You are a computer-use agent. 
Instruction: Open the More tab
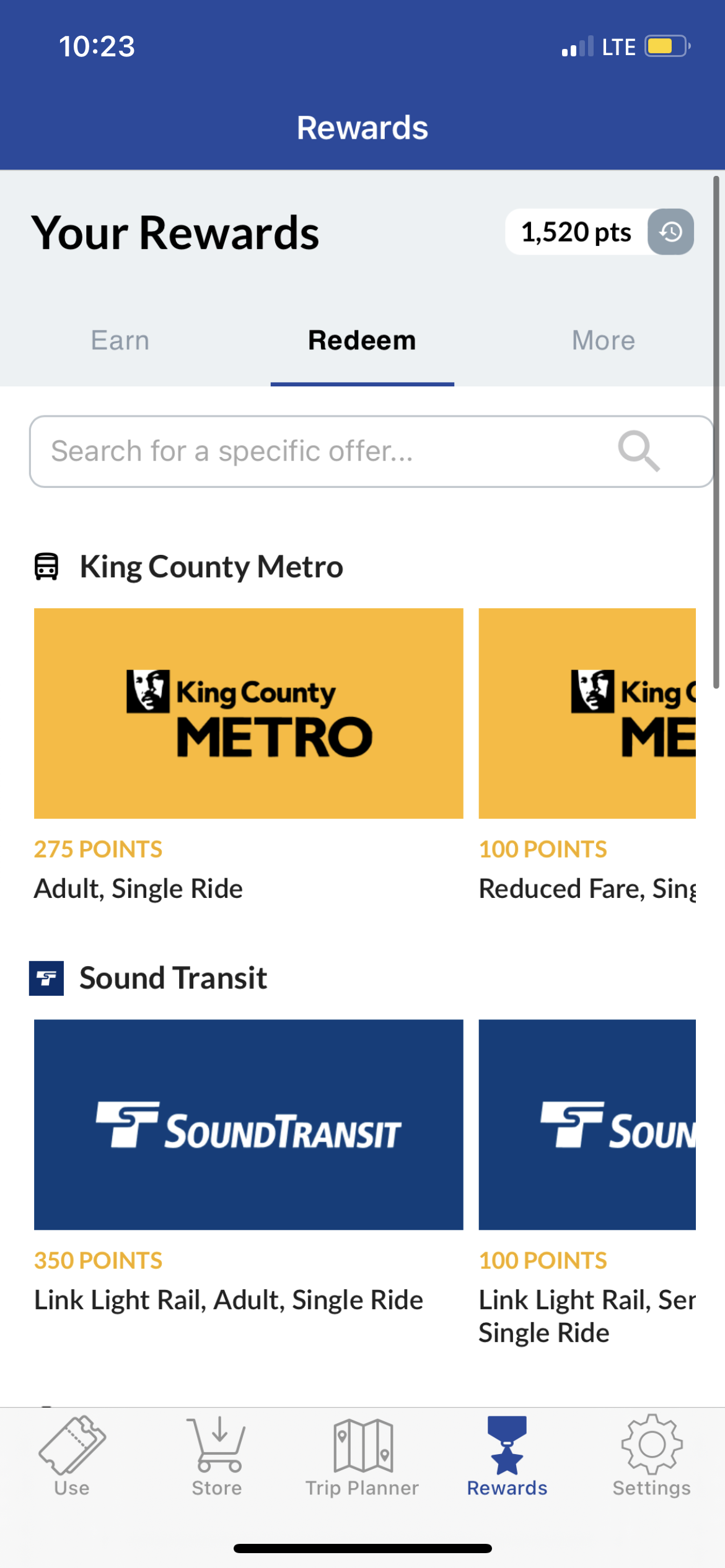pyautogui.click(x=604, y=341)
